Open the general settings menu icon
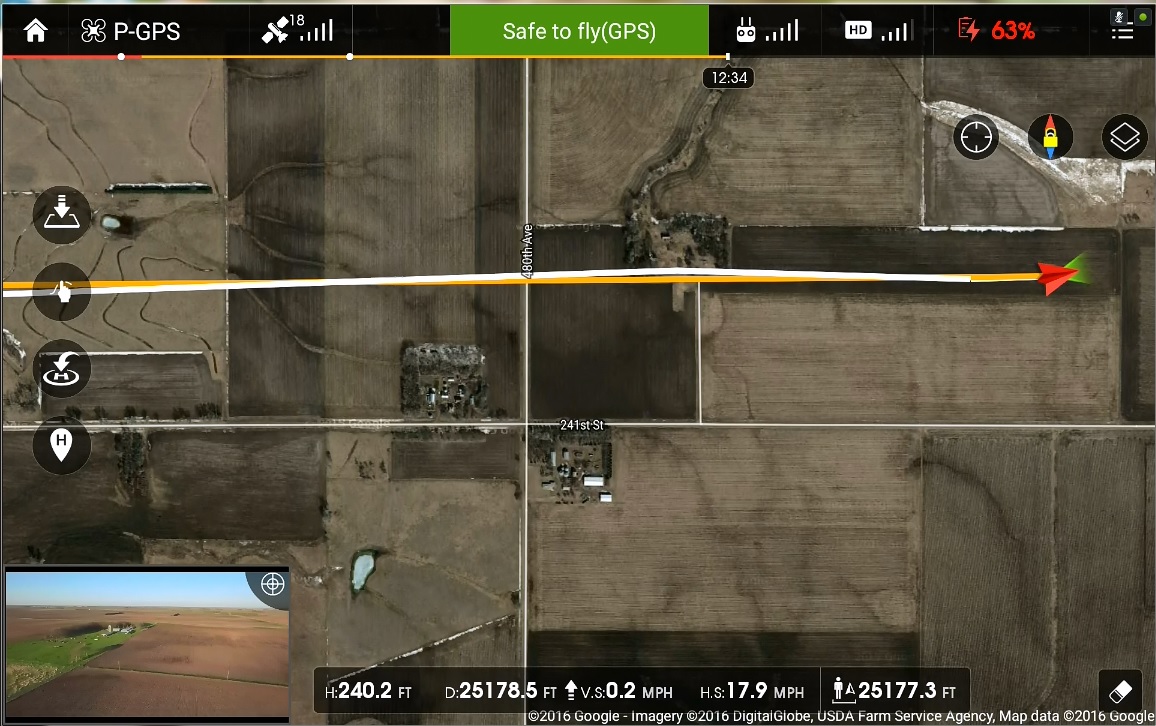1156x726 pixels. click(1123, 31)
